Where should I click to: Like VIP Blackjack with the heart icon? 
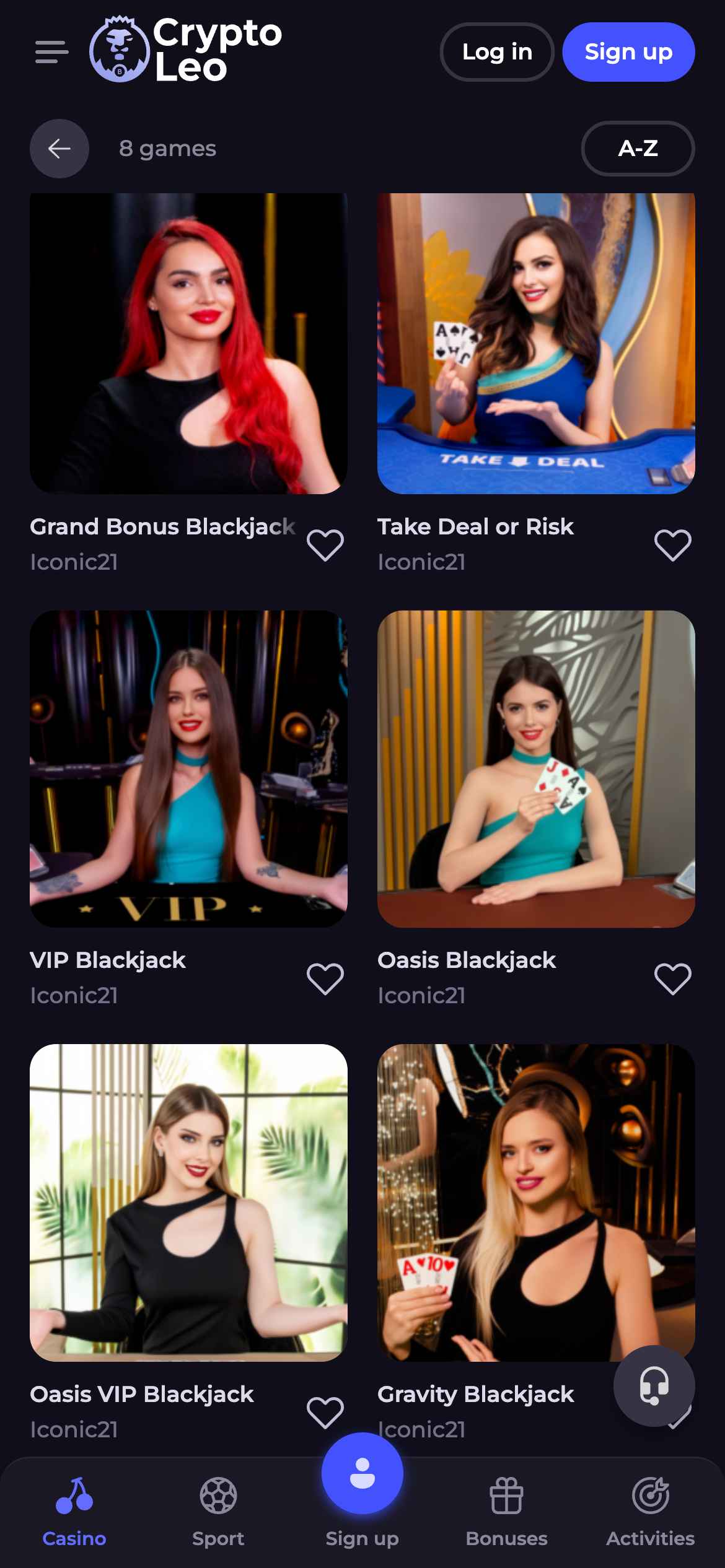coord(325,978)
